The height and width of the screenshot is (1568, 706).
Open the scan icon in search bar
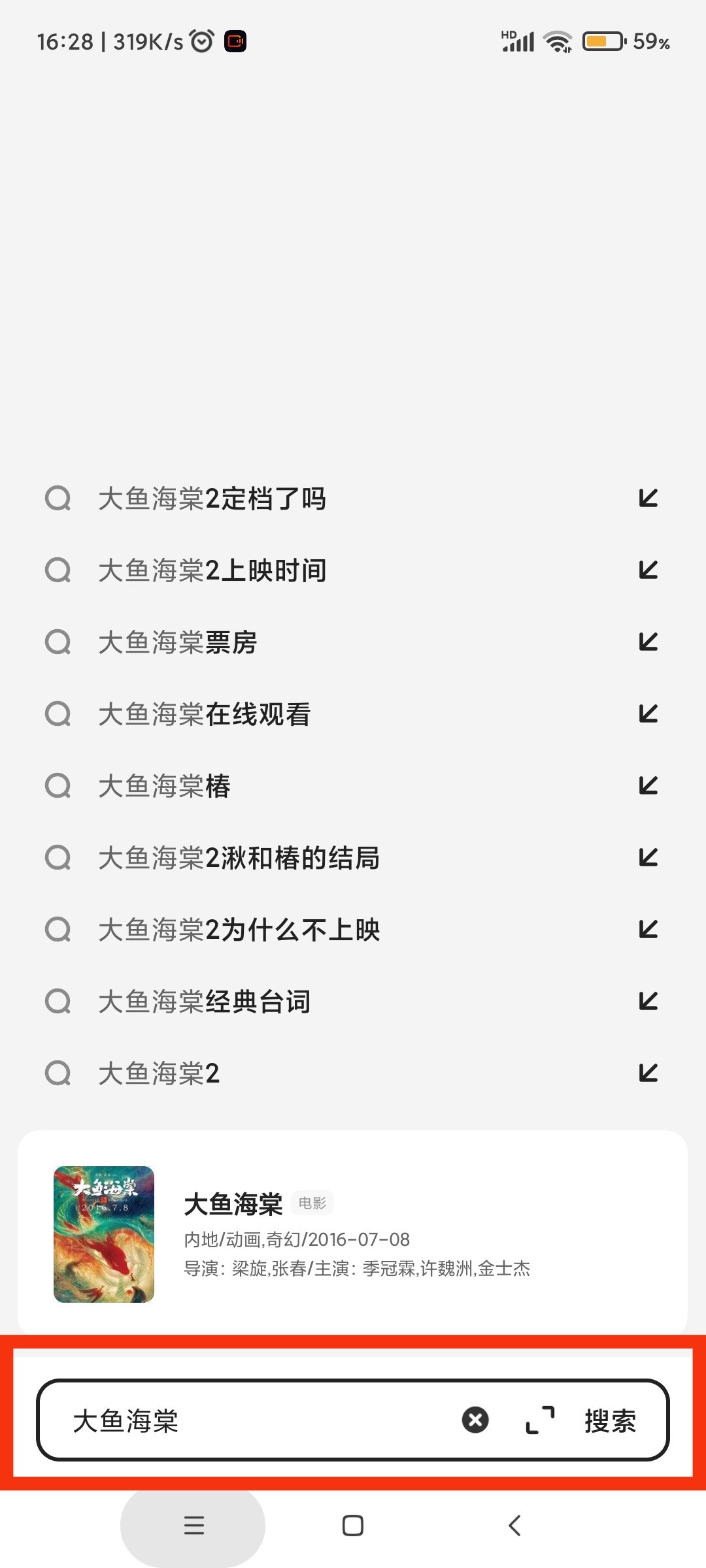pyautogui.click(x=540, y=1420)
